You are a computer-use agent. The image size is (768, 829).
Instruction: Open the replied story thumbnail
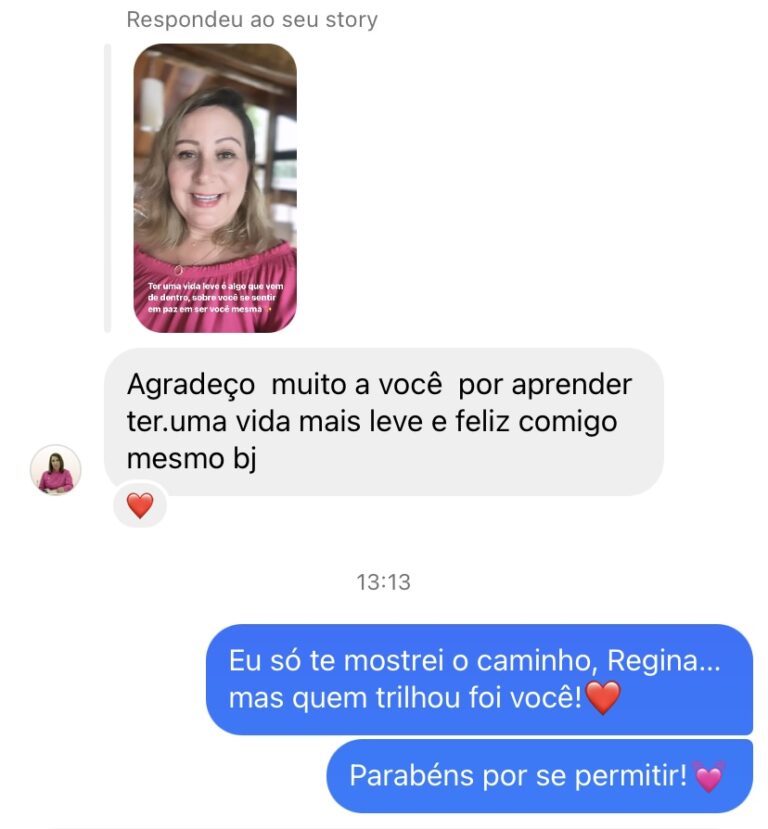[215, 188]
